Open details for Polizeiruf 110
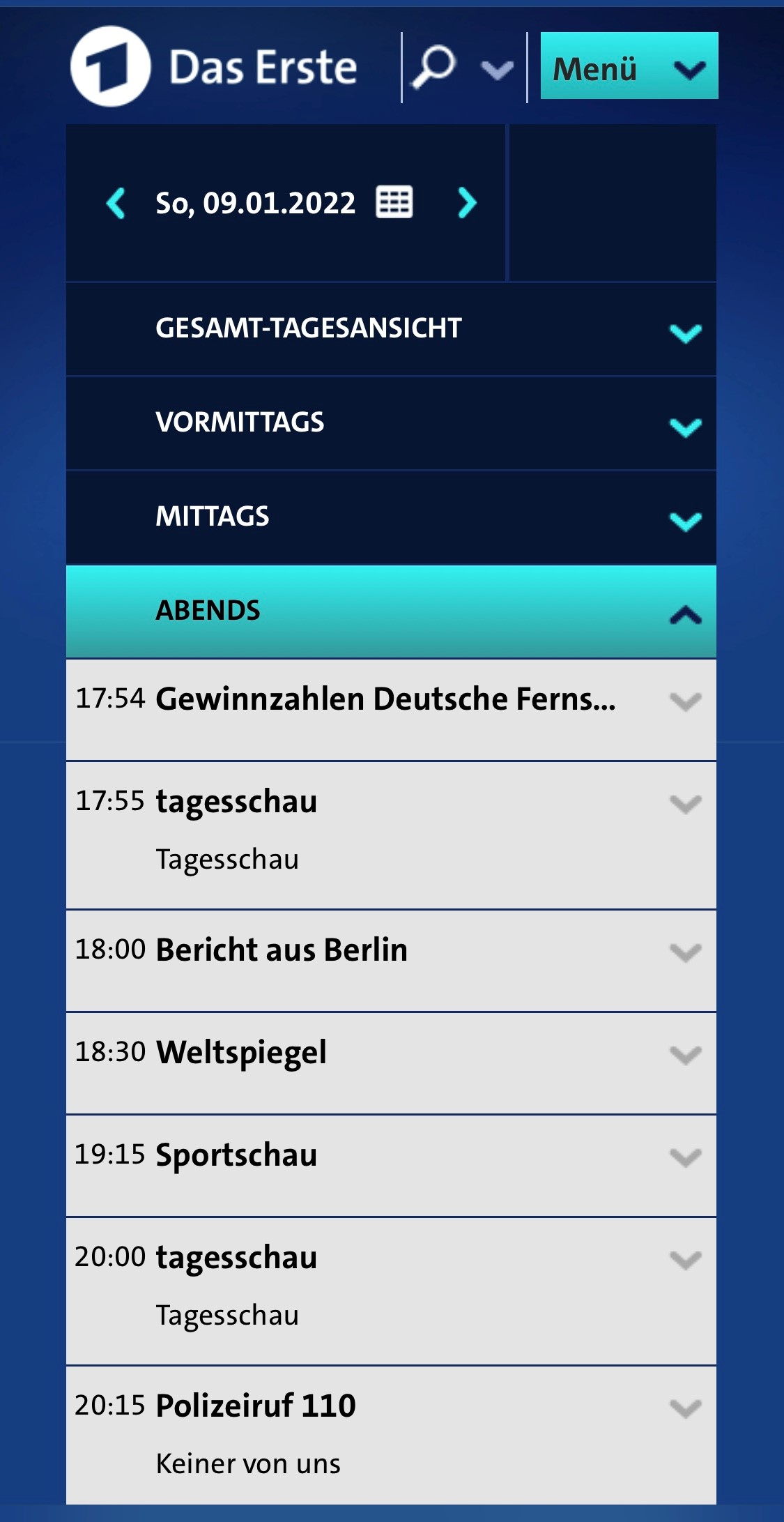Viewport: 784px width, 1522px height. [x=391, y=1436]
